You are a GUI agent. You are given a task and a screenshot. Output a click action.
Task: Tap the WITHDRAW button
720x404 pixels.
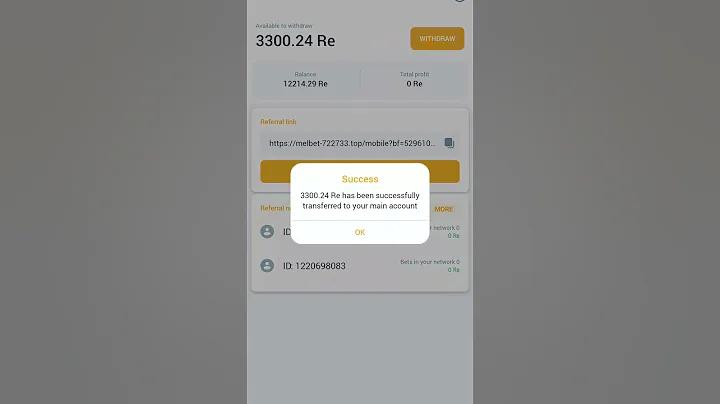pyautogui.click(x=437, y=39)
